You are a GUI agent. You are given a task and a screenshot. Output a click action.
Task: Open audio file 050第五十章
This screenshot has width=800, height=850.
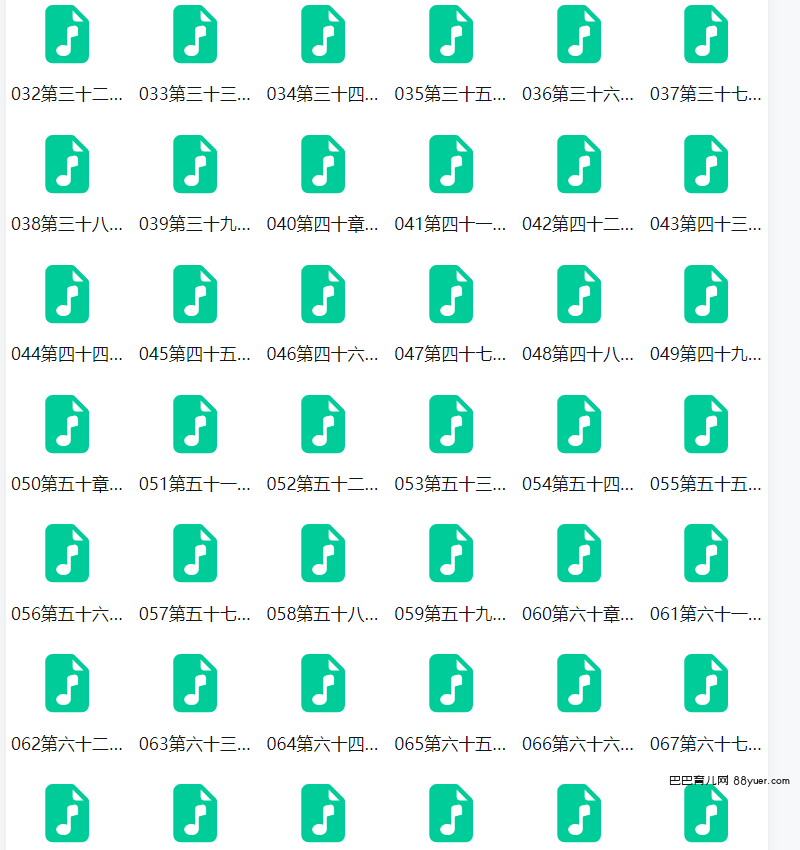(x=67, y=424)
